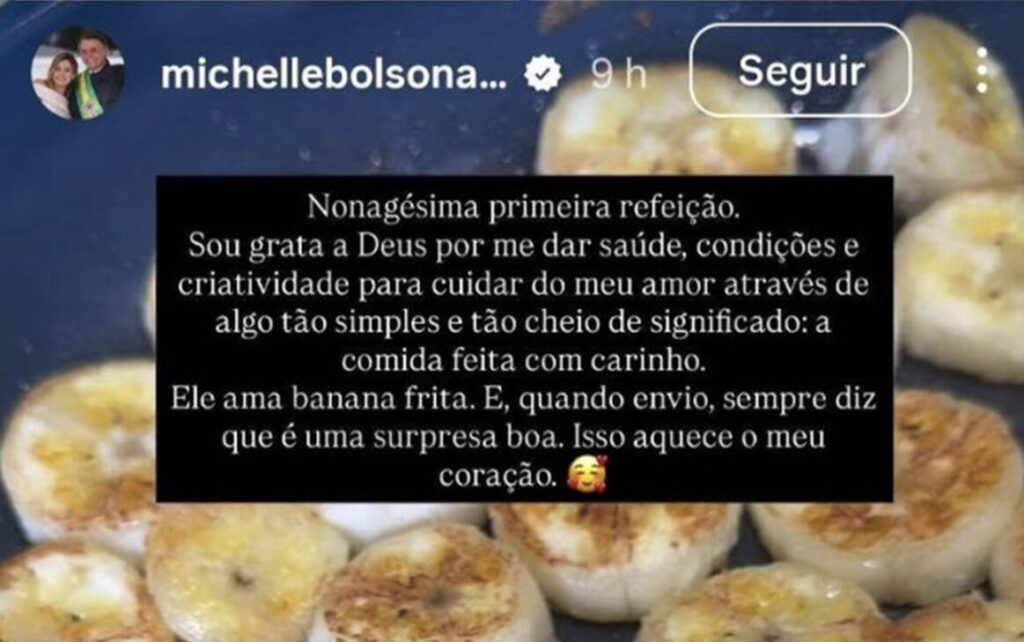1024x642 pixels.
Task: Open the three-dot overflow menu
Action: point(982,71)
